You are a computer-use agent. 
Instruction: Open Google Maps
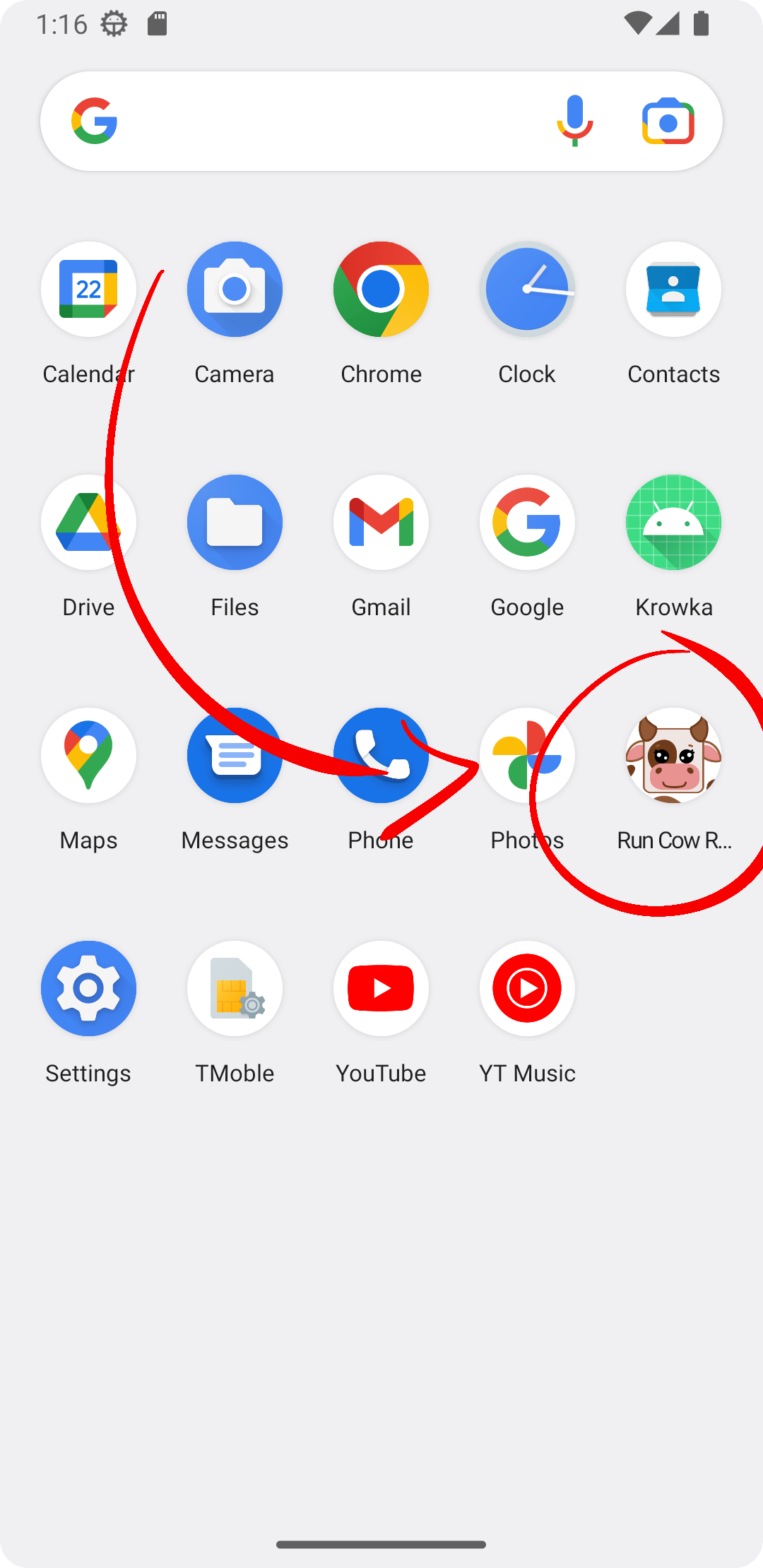tap(88, 756)
